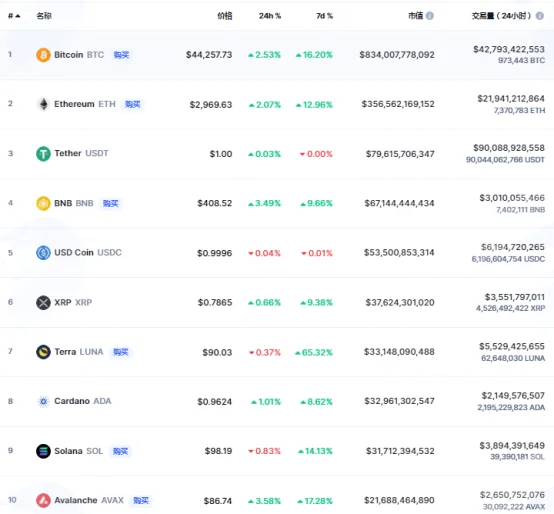The width and height of the screenshot is (554, 514).
Task: Sort by the 24h % column header
Action: pos(270,16)
